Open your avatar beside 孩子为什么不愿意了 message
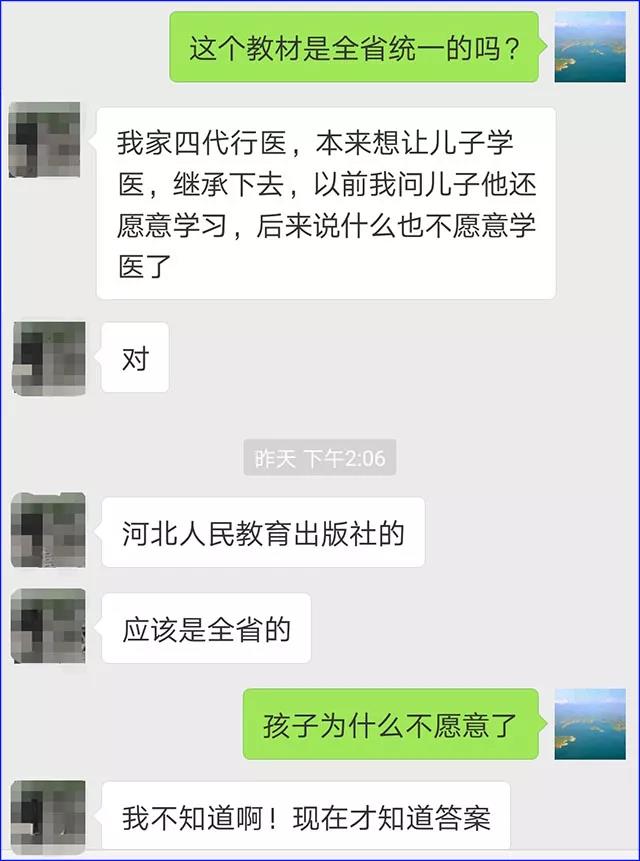Screen dimensions: 640x861 point(590,724)
